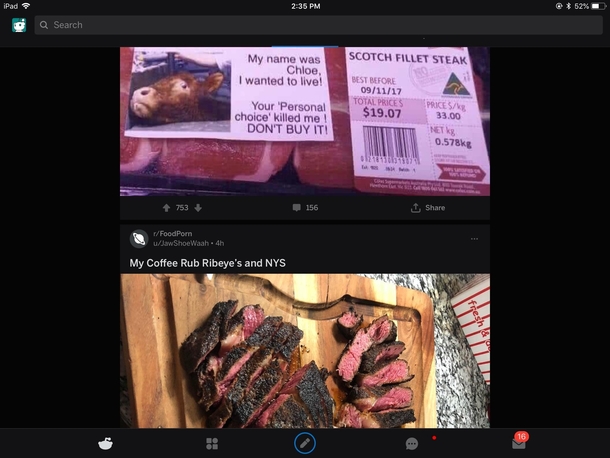The height and width of the screenshot is (458, 610).
Task: View the Scotch Fillet Steak sticker image
Action: click(305, 120)
